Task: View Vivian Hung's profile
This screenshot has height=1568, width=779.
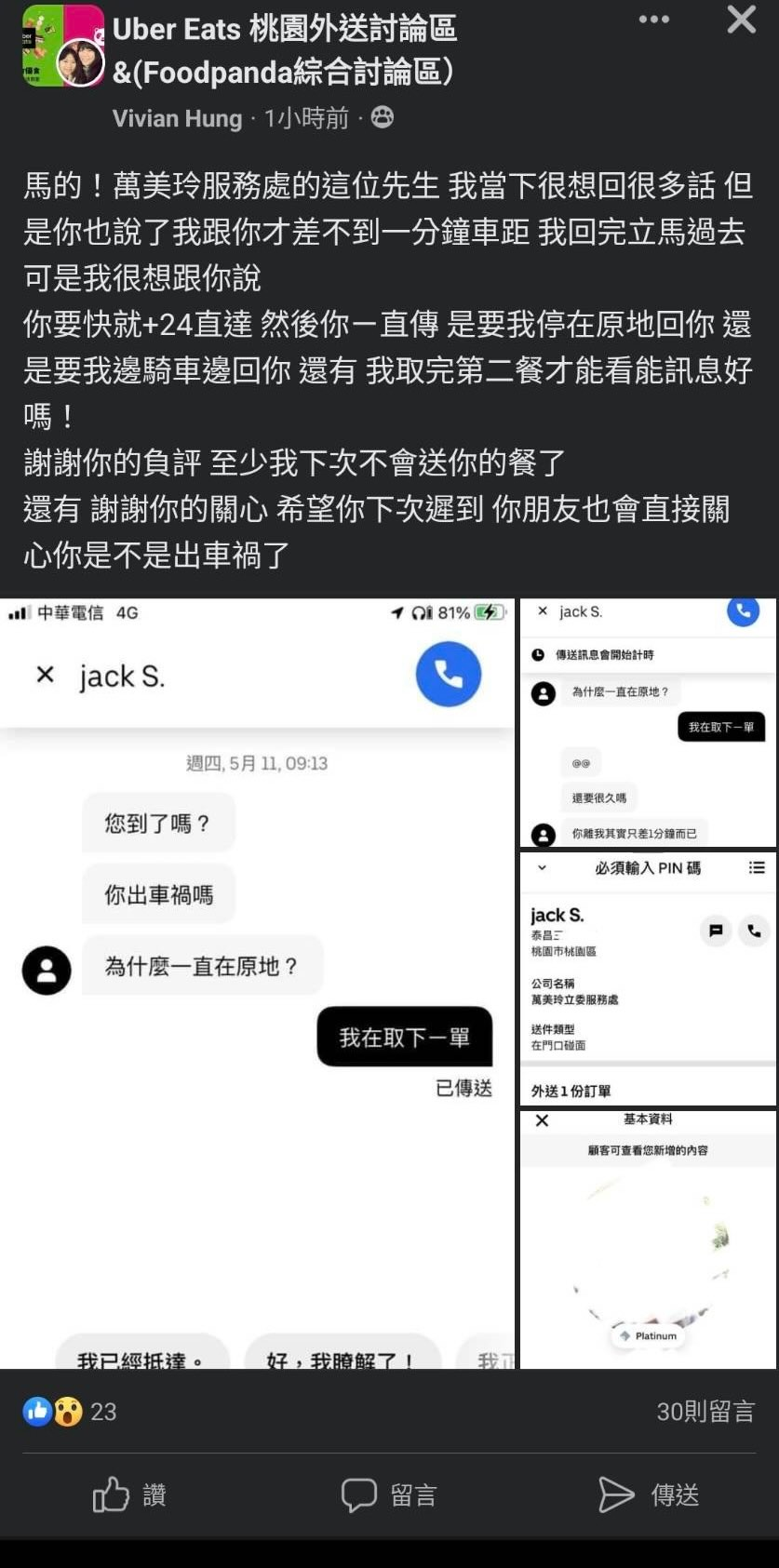Action: [177, 118]
